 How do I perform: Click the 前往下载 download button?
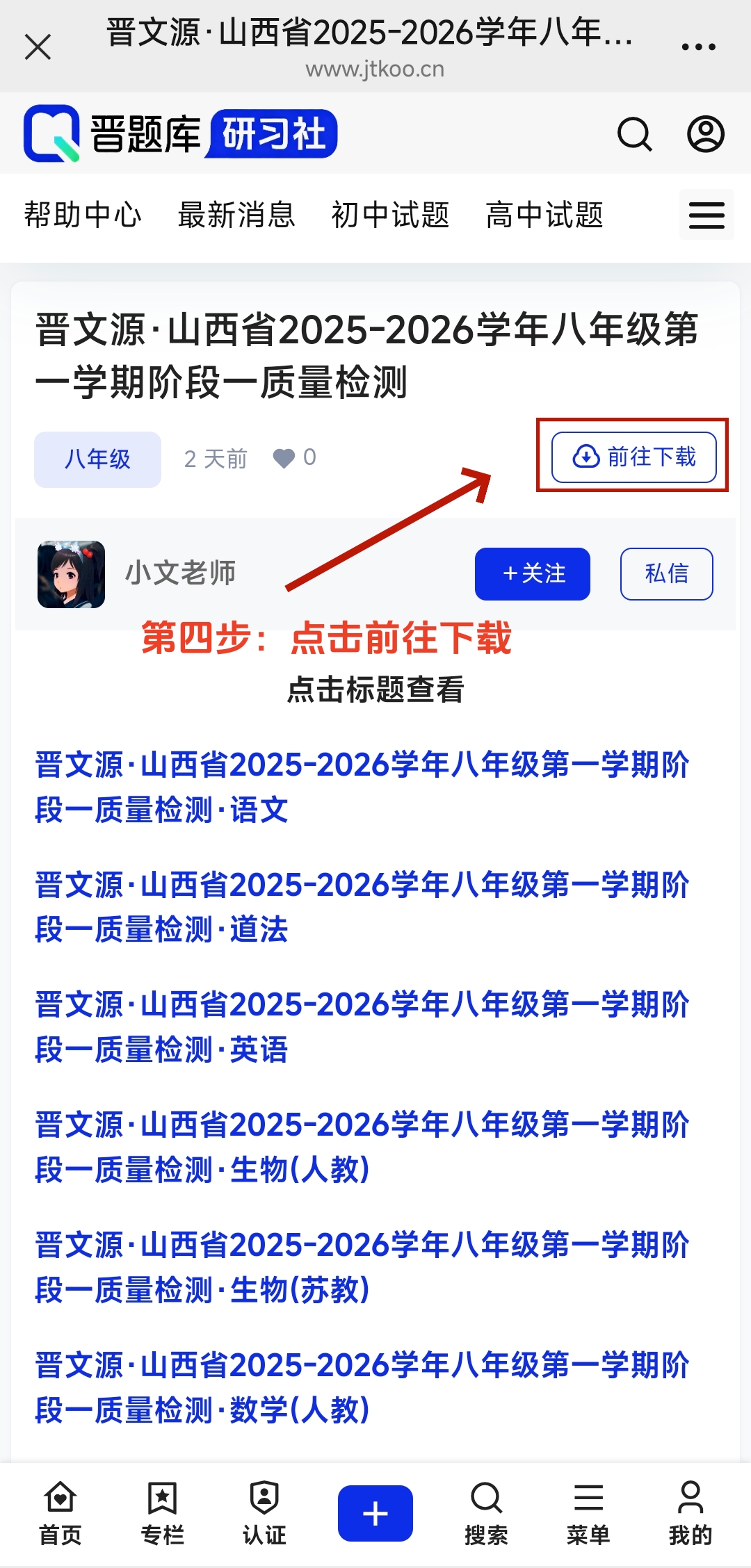pyautogui.click(x=633, y=457)
